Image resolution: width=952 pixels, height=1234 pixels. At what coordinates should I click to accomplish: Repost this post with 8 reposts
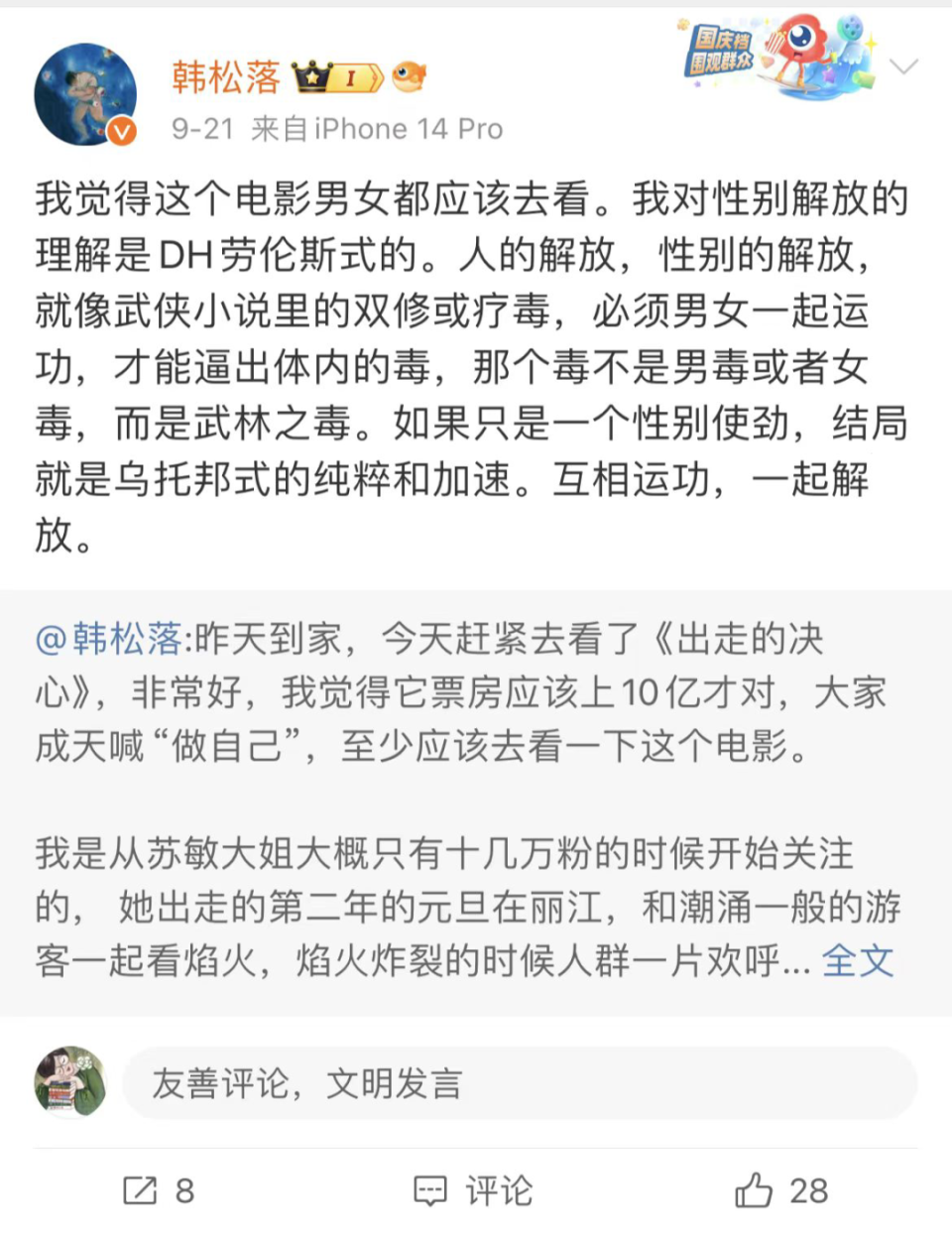coord(159,1190)
